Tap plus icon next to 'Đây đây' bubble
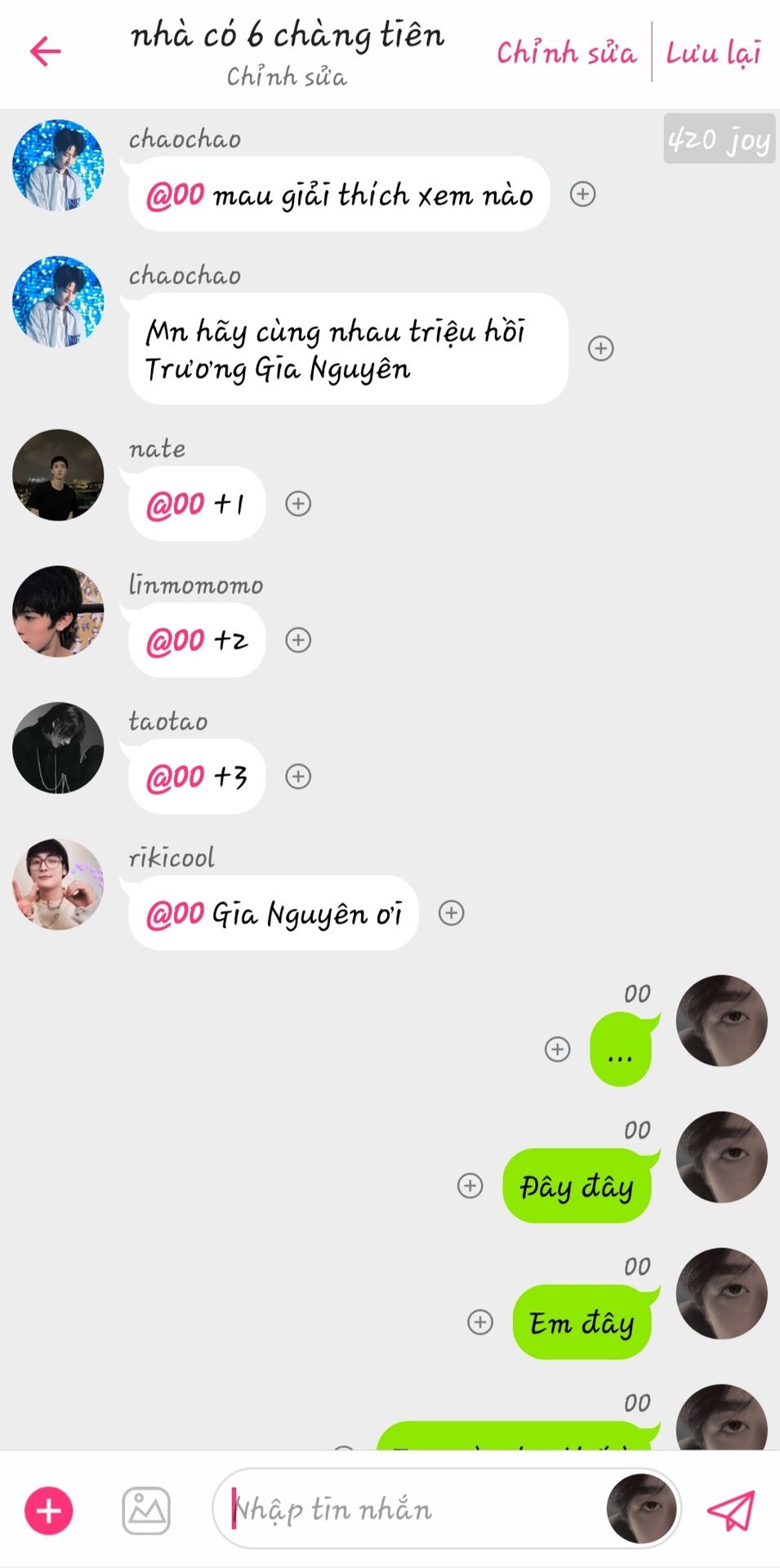The height and width of the screenshot is (1568, 780). click(470, 1186)
